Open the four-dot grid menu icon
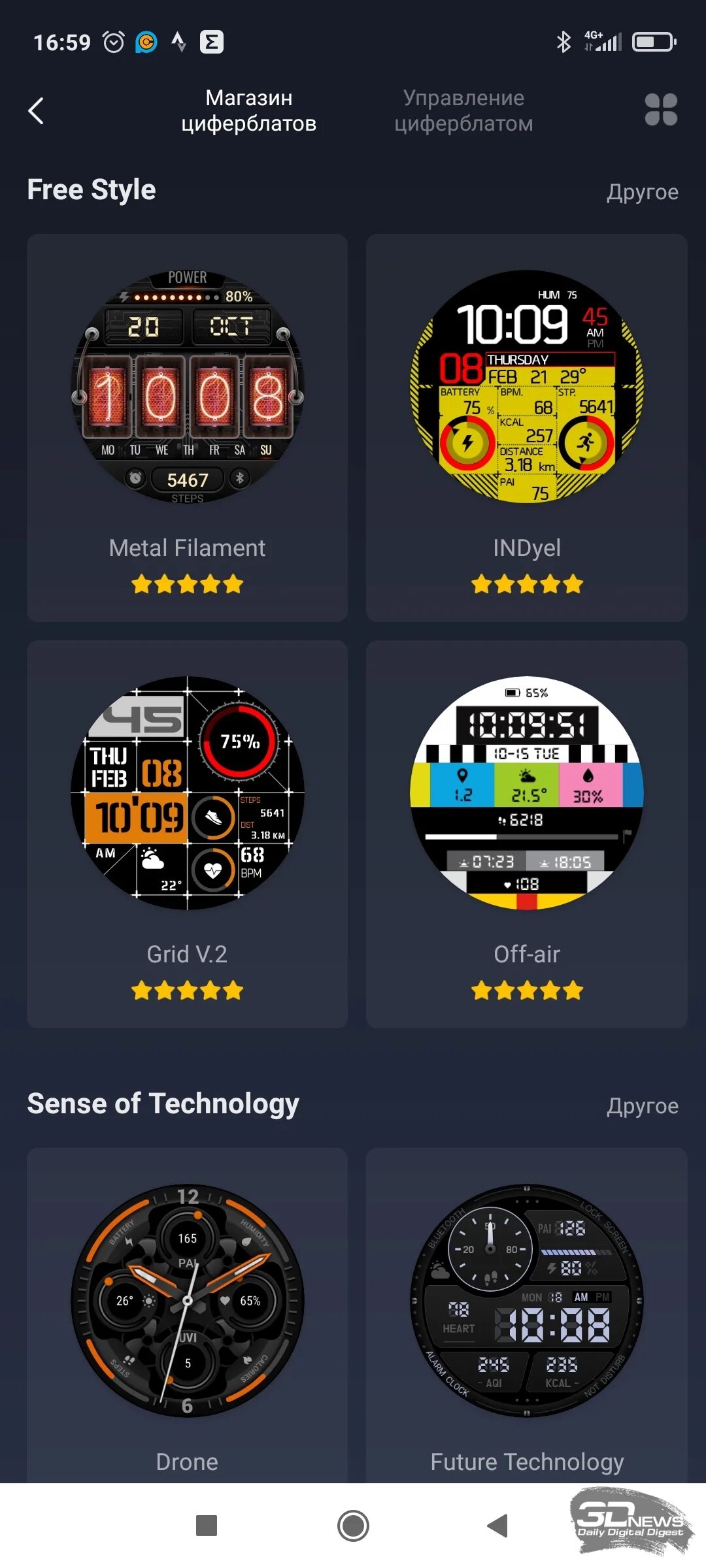 click(x=661, y=109)
